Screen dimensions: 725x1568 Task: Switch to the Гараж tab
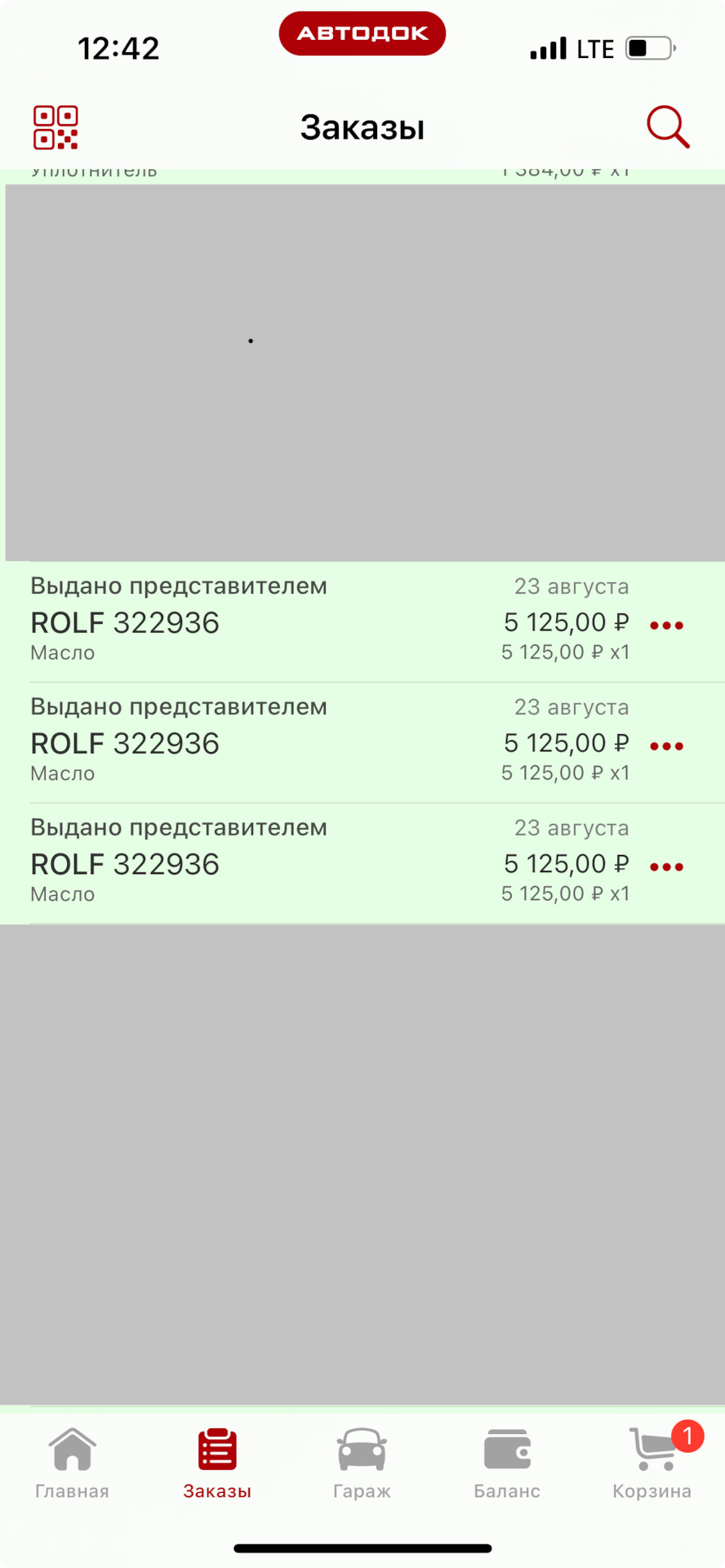(x=362, y=1463)
